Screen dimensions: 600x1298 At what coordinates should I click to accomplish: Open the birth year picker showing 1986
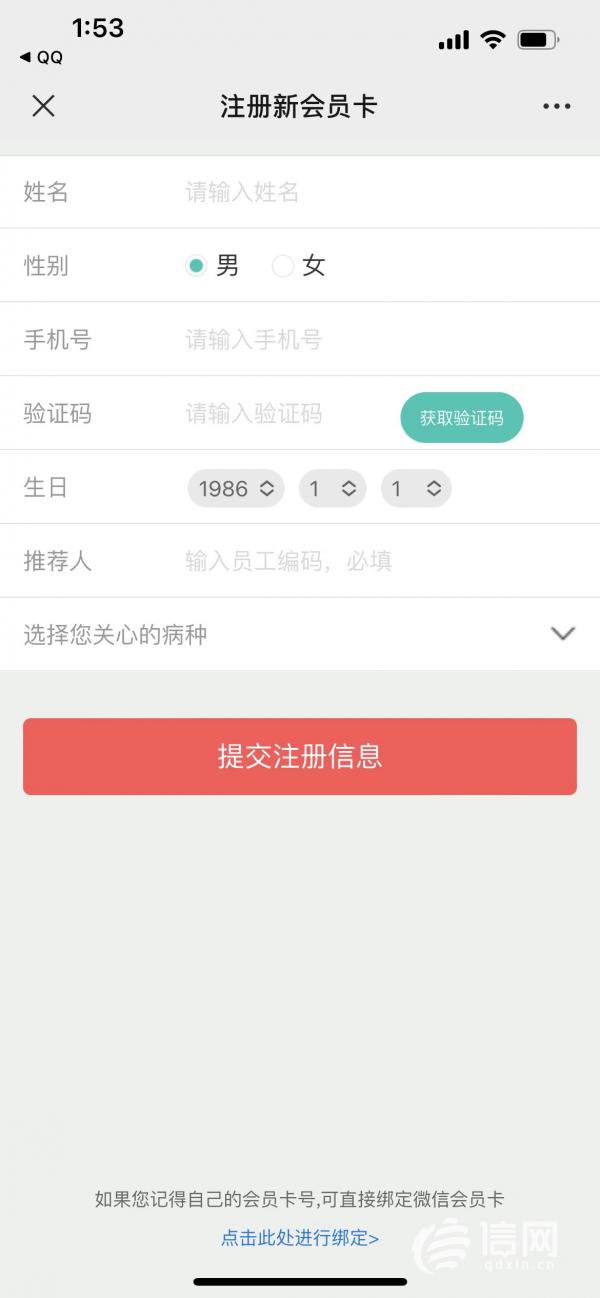[x=236, y=488]
